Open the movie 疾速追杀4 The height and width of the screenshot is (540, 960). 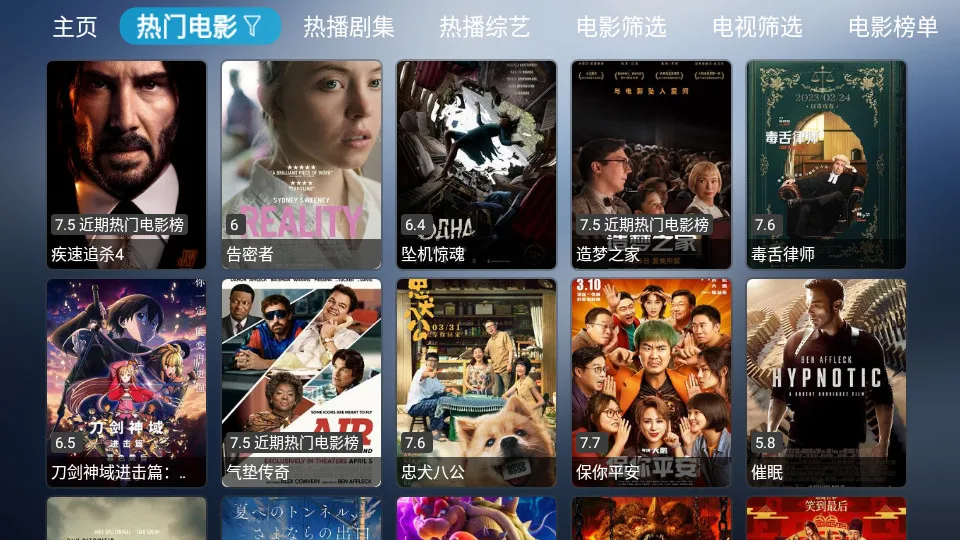126,165
